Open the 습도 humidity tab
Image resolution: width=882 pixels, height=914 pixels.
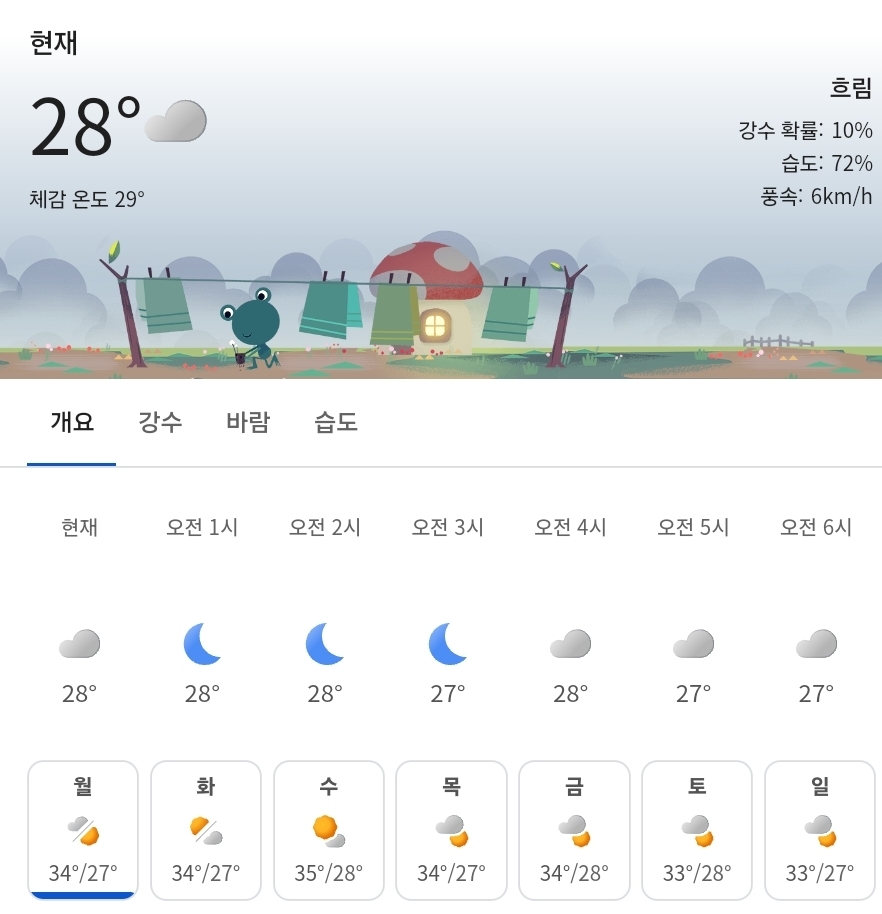[x=336, y=423]
